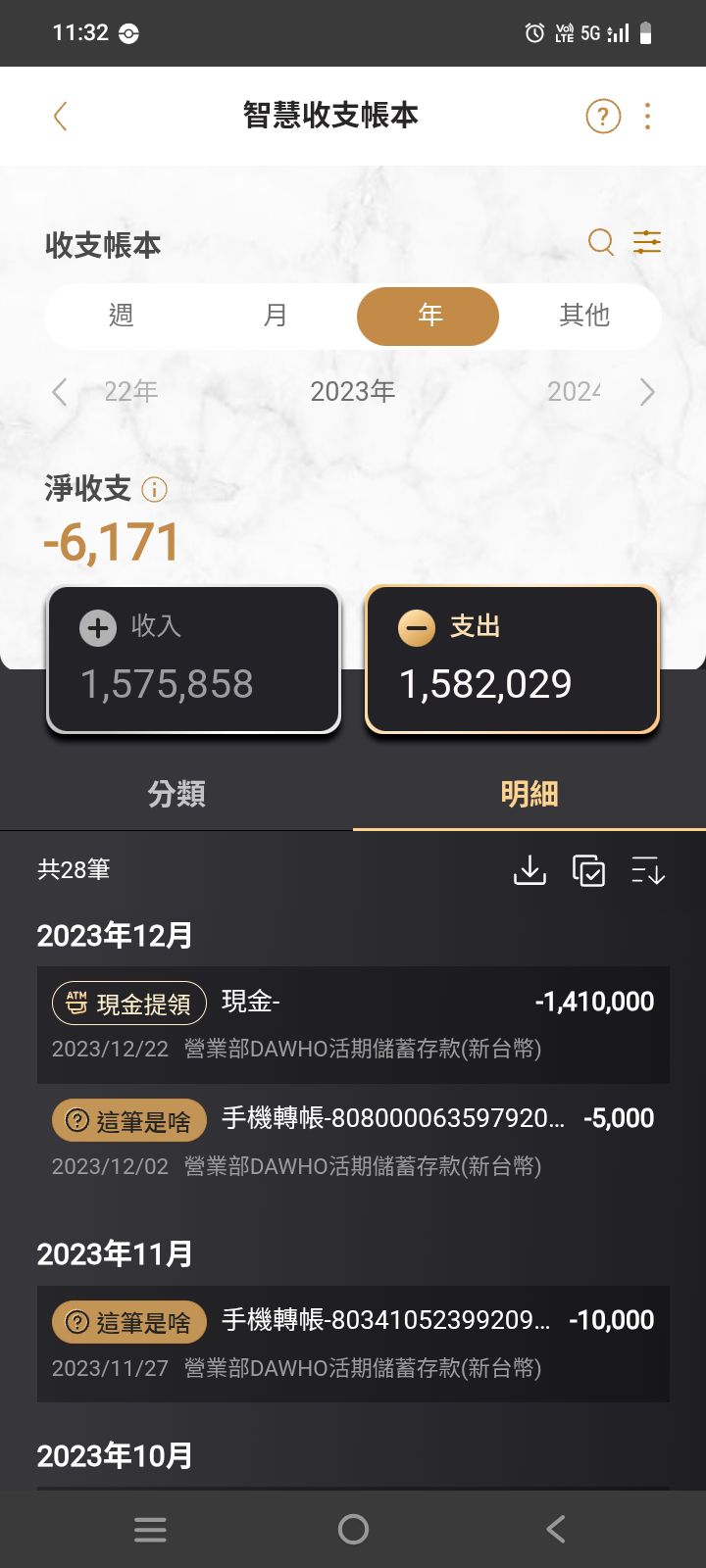
Task: Go to previous year with left chevron
Action: point(60,392)
